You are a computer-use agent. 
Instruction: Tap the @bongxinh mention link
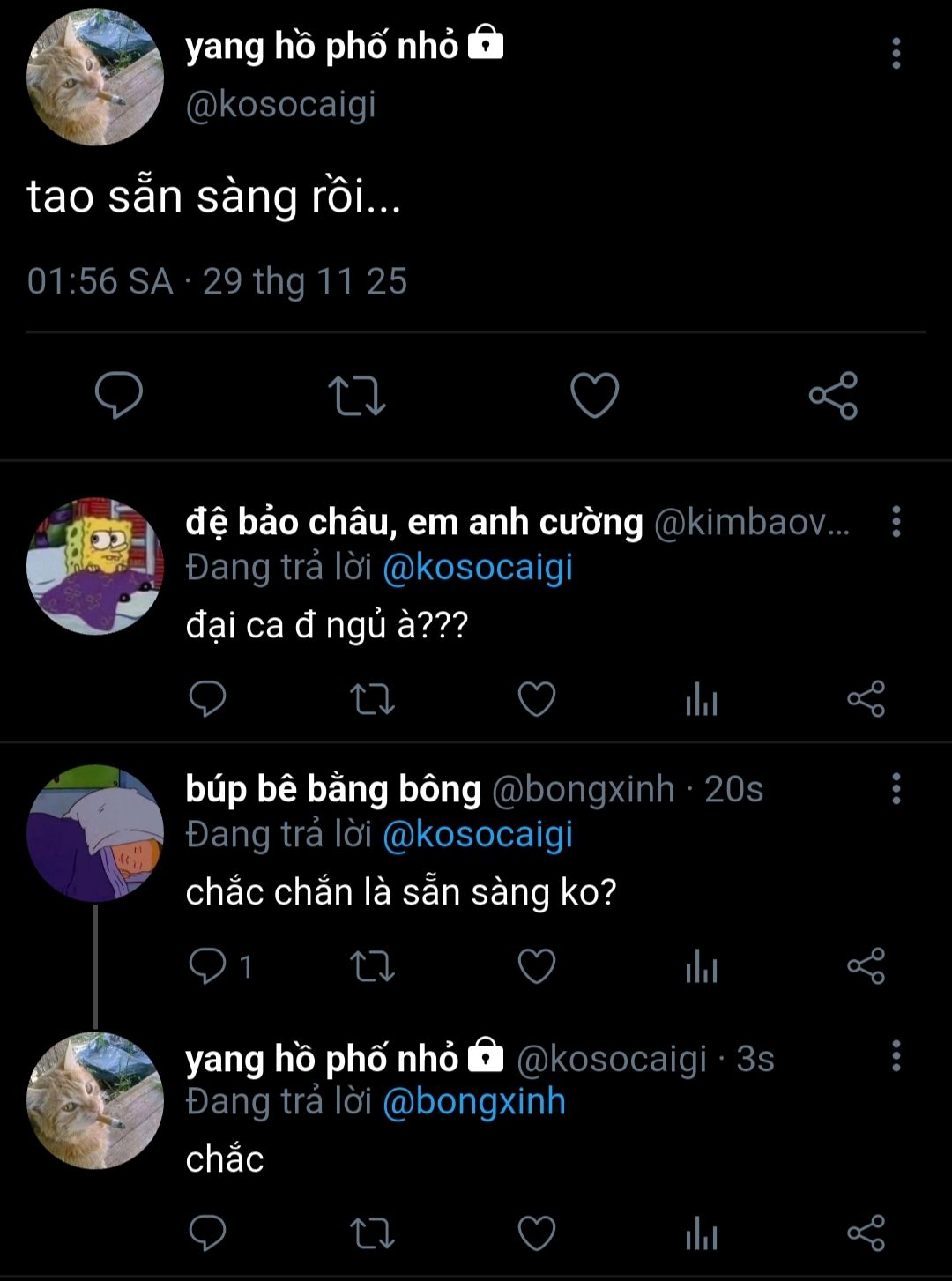point(474,1102)
